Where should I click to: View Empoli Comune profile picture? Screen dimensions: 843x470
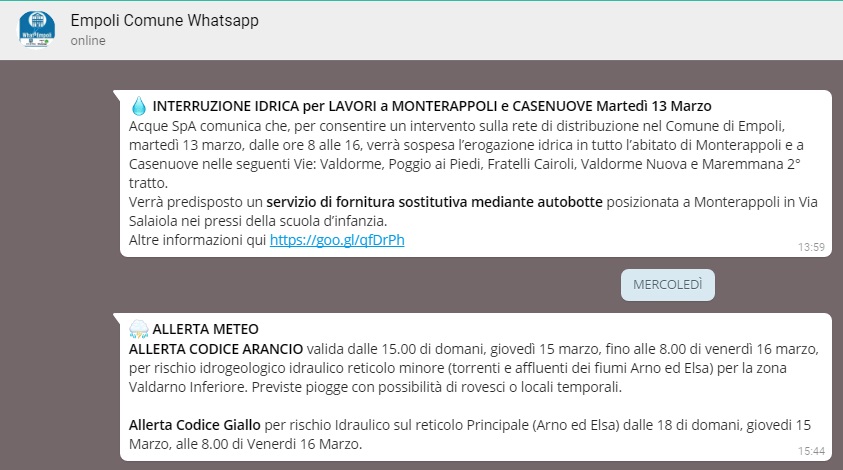[x=37, y=29]
